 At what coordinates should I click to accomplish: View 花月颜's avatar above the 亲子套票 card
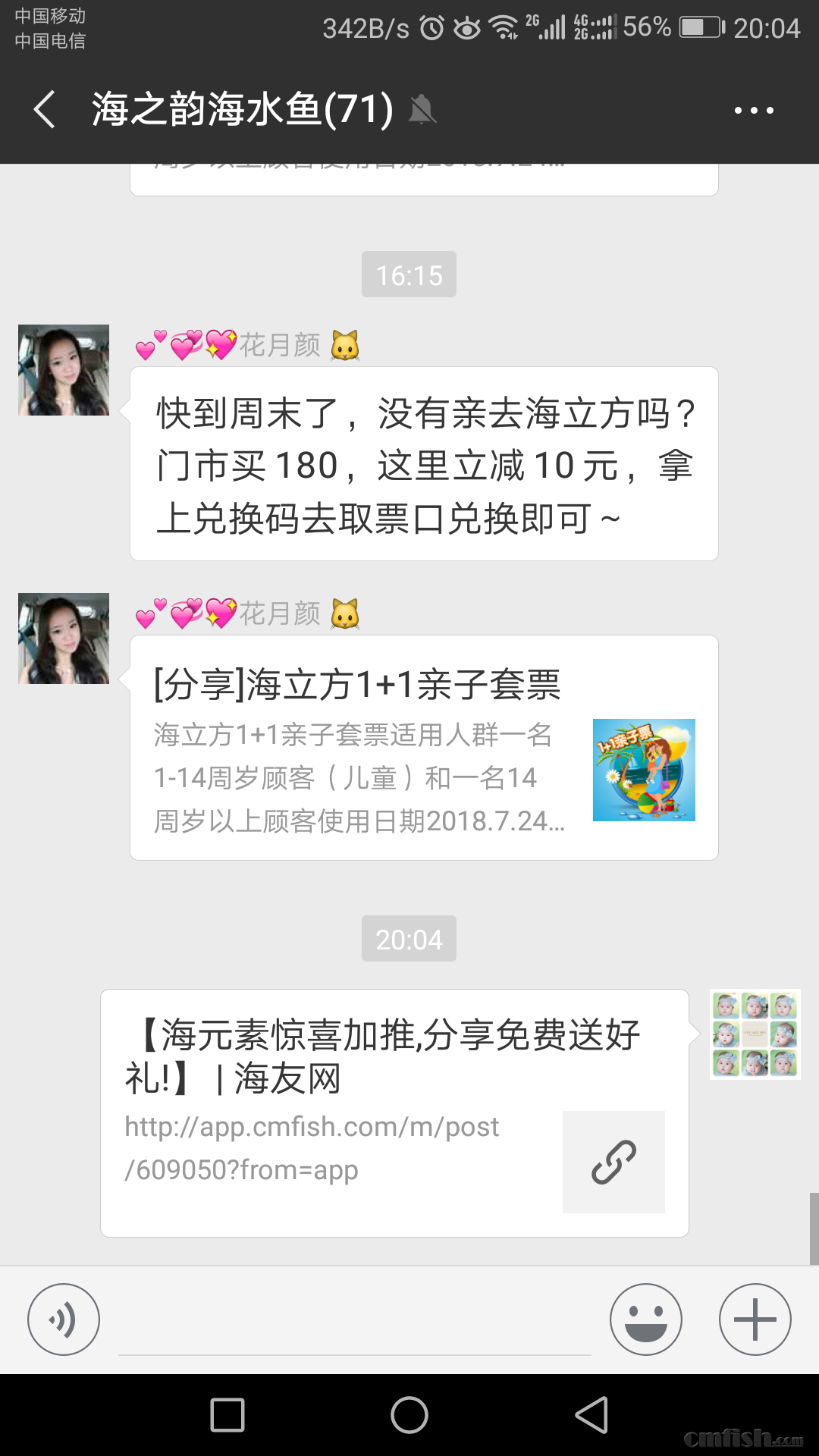point(64,639)
